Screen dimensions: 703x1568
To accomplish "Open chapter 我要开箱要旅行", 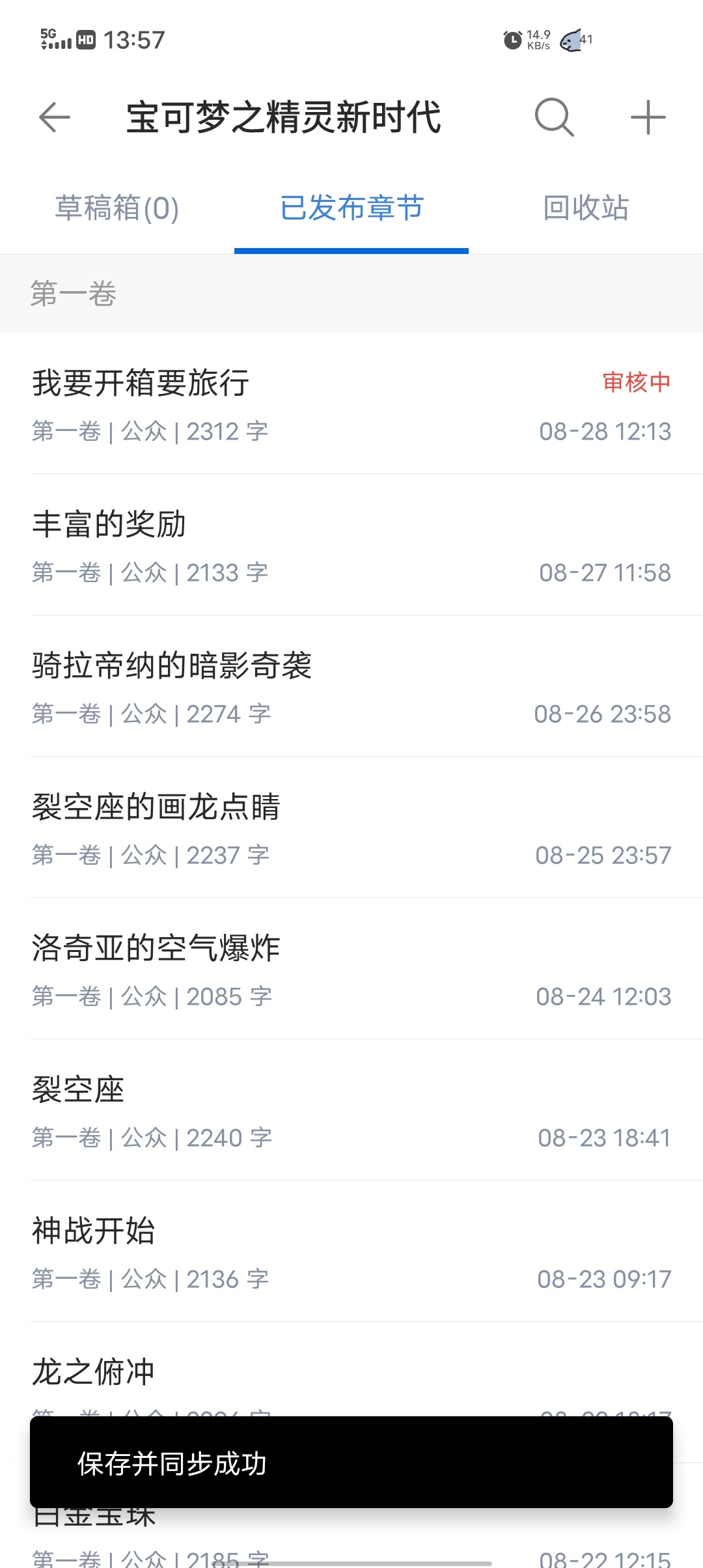I will pos(351,404).
